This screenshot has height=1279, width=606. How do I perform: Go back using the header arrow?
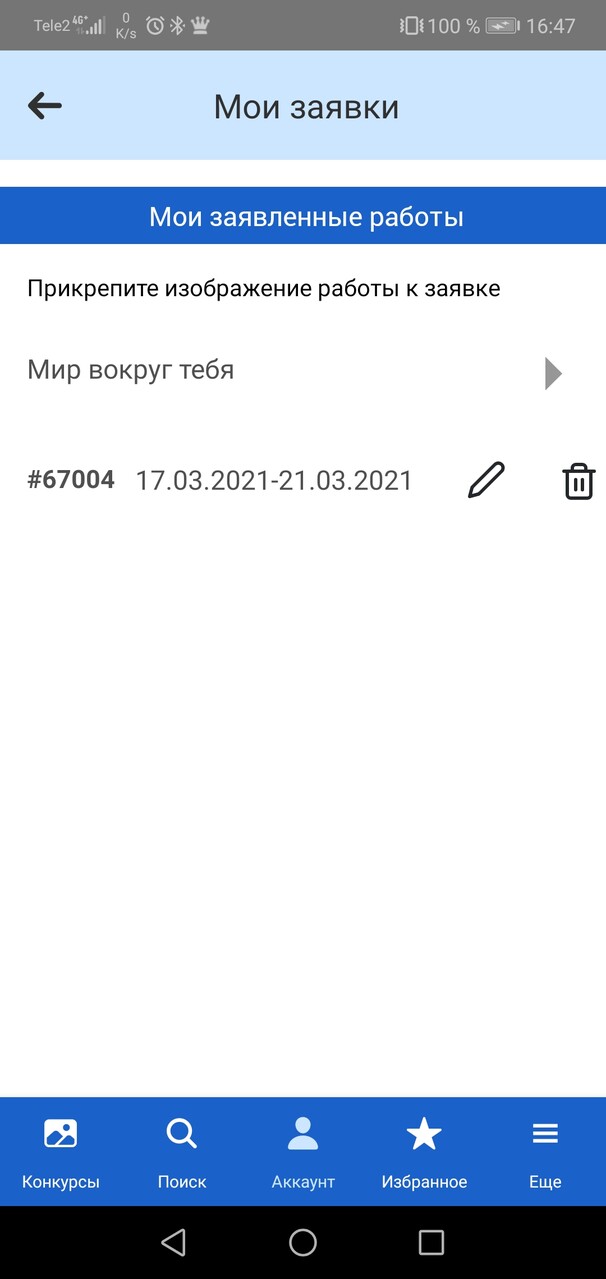pos(45,106)
